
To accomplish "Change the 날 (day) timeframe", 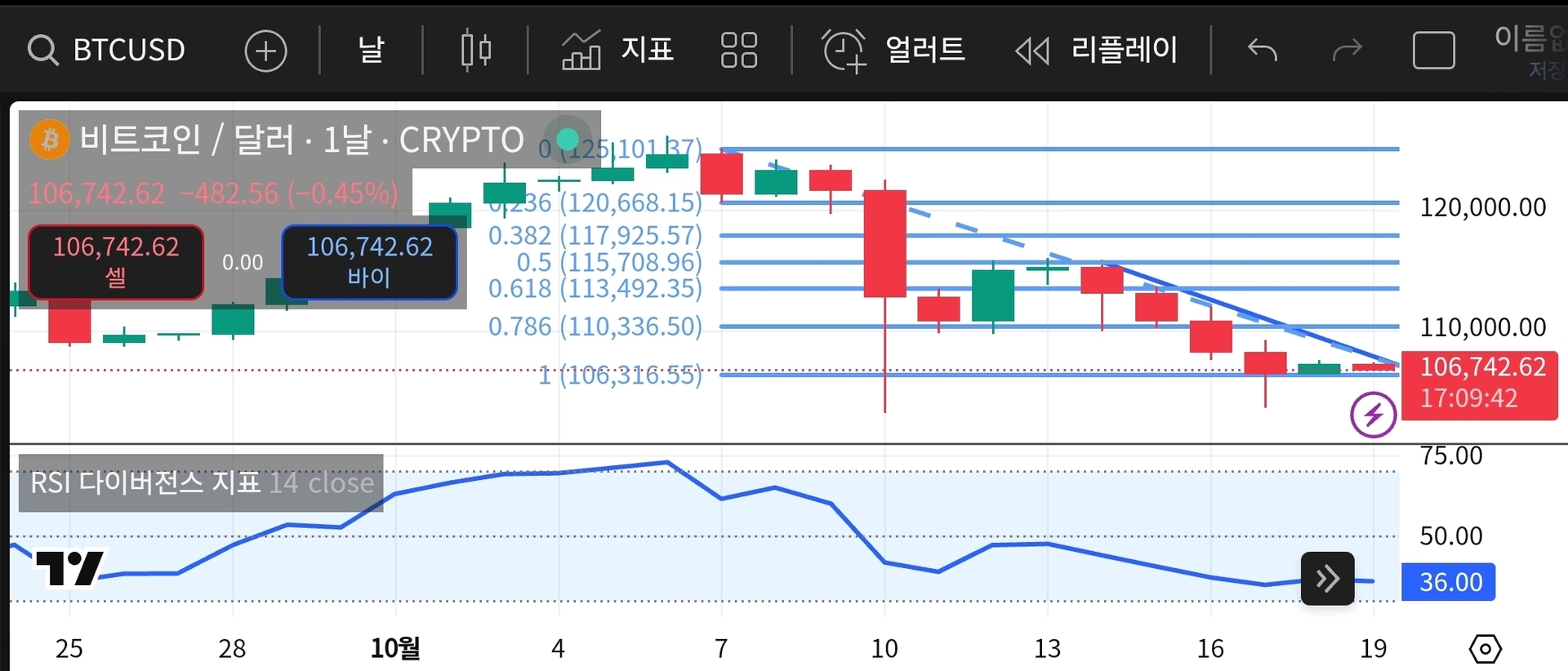I will click(371, 51).
